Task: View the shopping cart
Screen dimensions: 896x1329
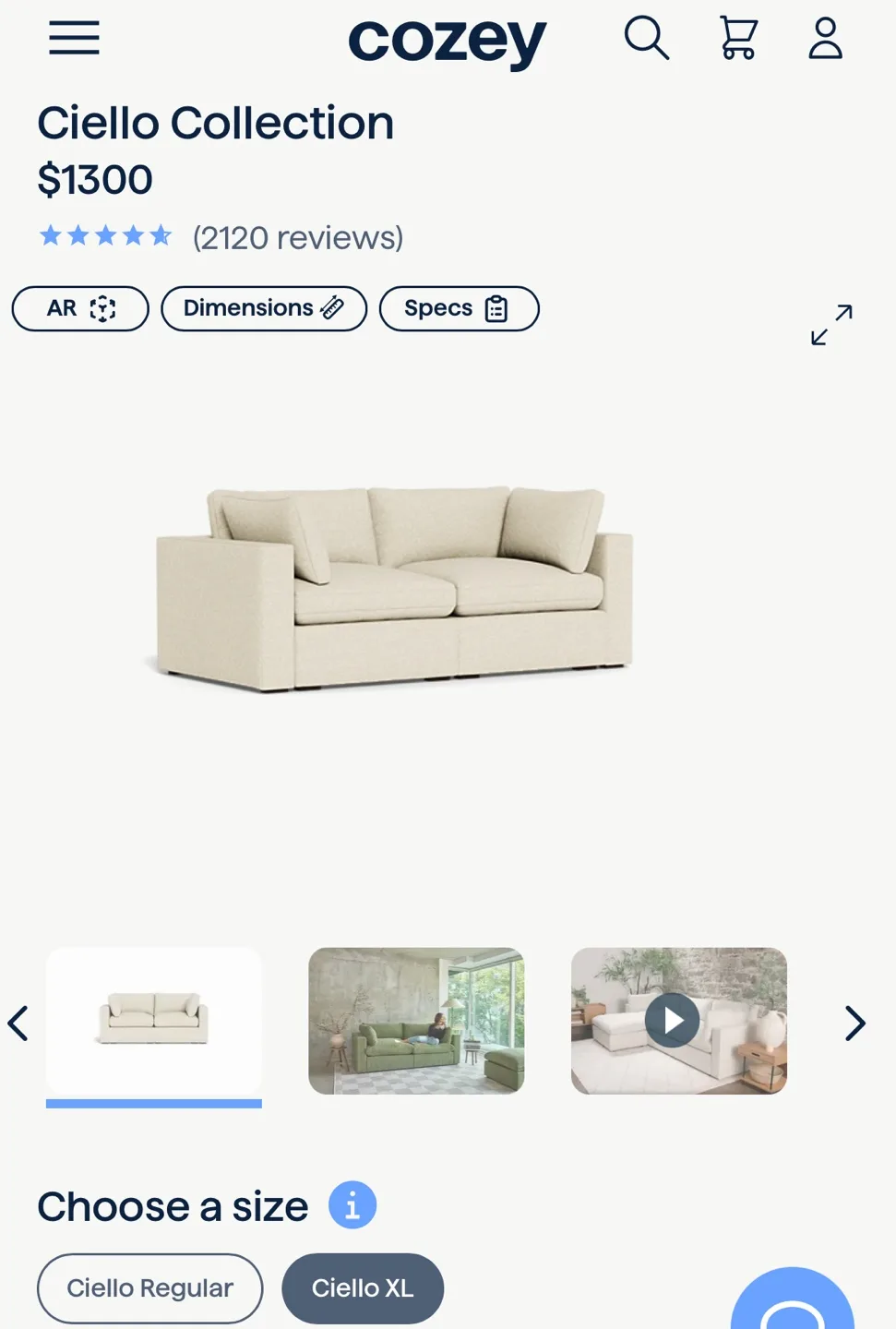Action: pyautogui.click(x=738, y=38)
